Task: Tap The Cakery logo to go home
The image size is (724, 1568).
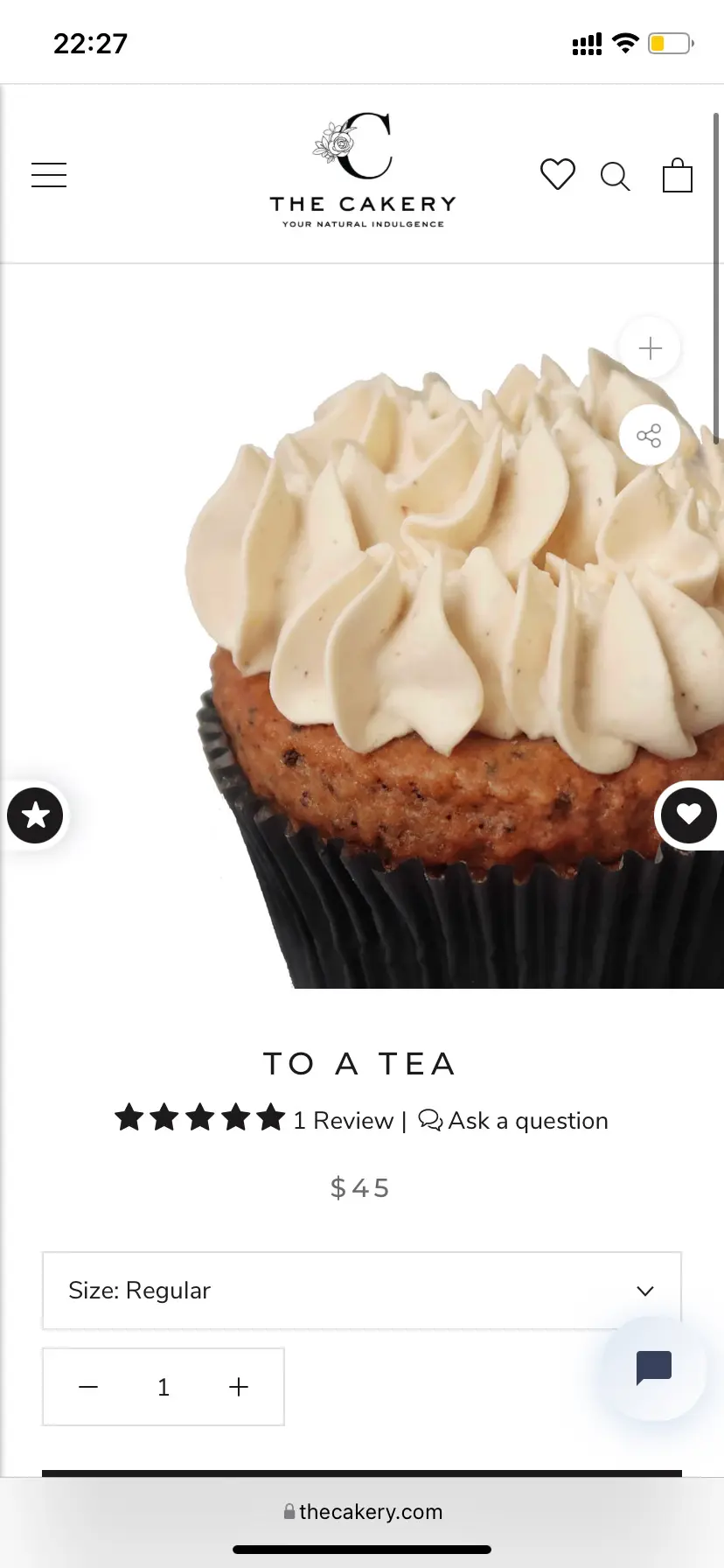Action: click(x=363, y=171)
